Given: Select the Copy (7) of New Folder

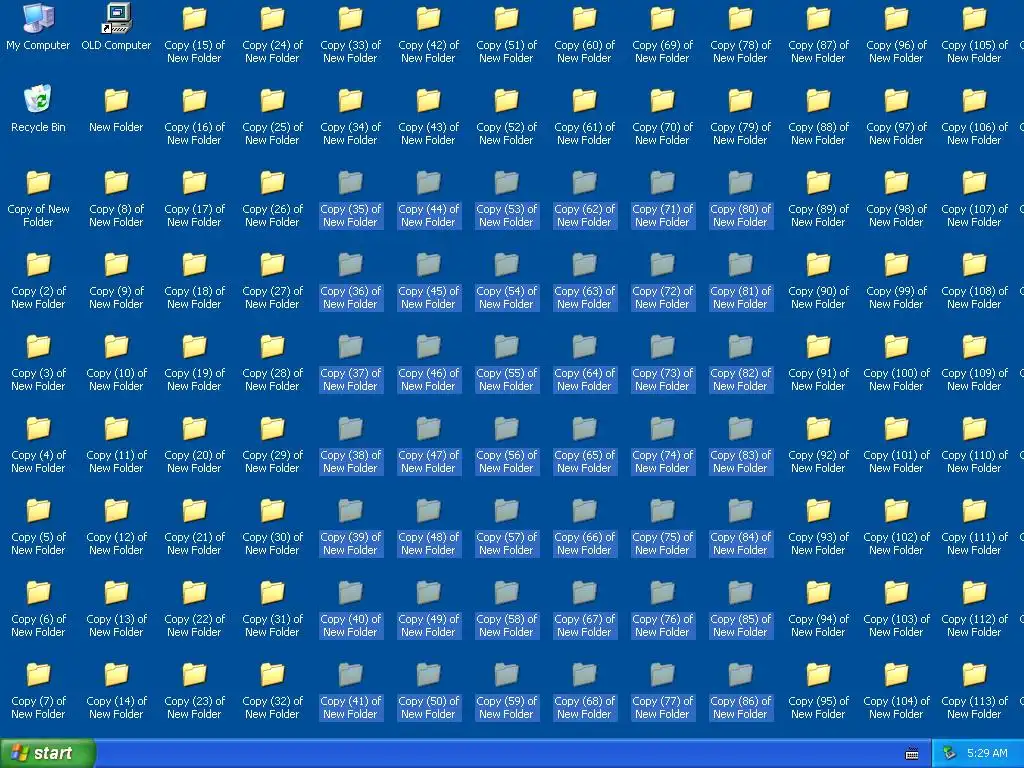Looking at the screenshot, I should (38, 676).
